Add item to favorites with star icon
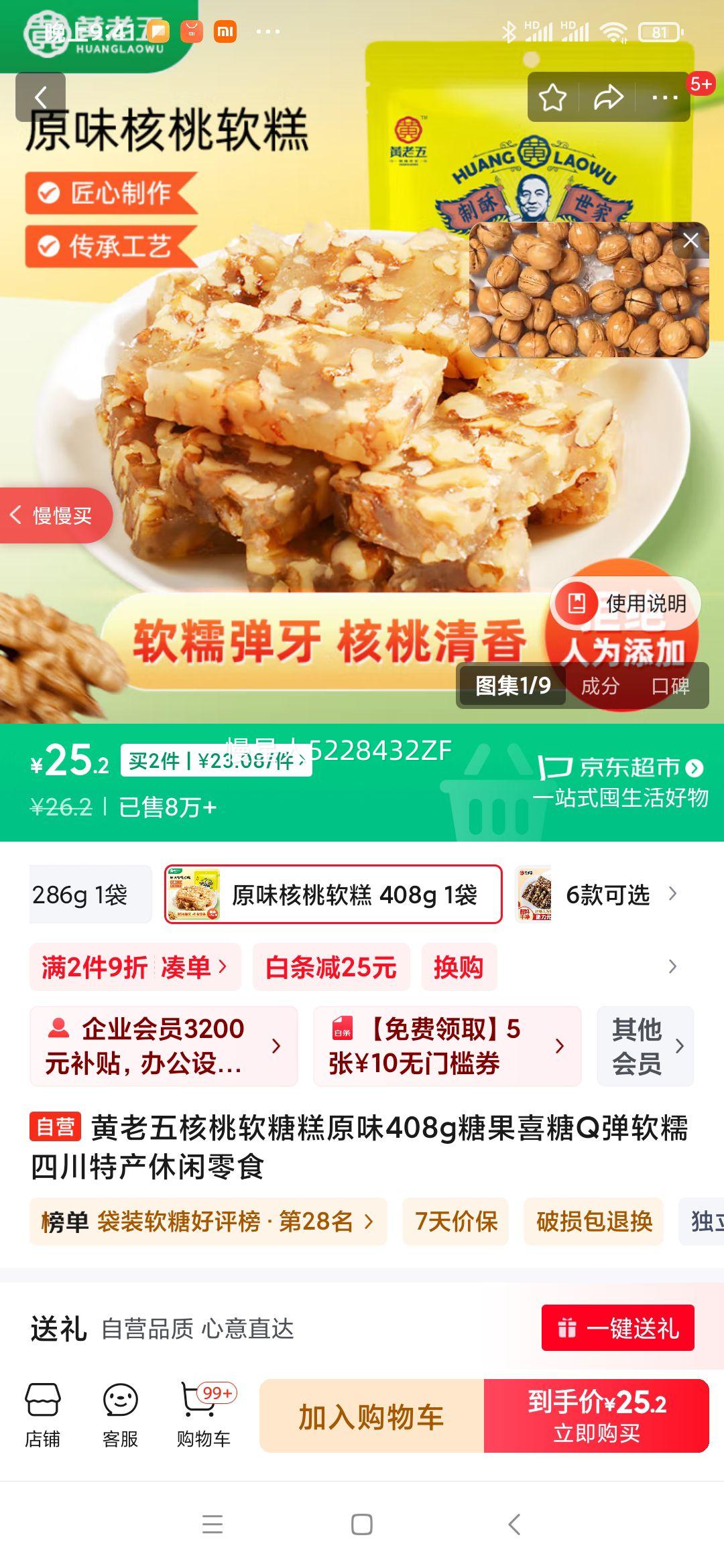 pyautogui.click(x=554, y=98)
